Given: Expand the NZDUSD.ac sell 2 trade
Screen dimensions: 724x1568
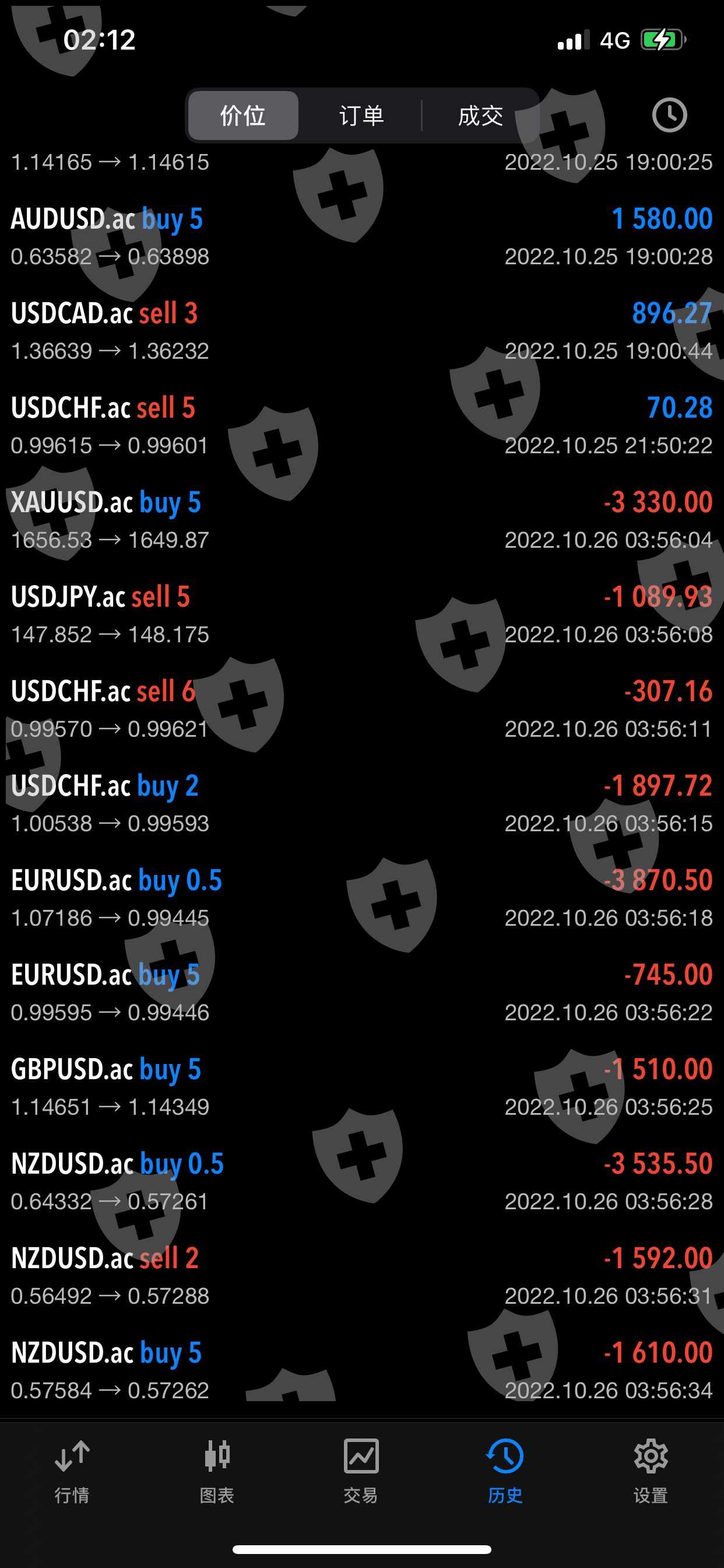Looking at the screenshot, I should [361, 1276].
